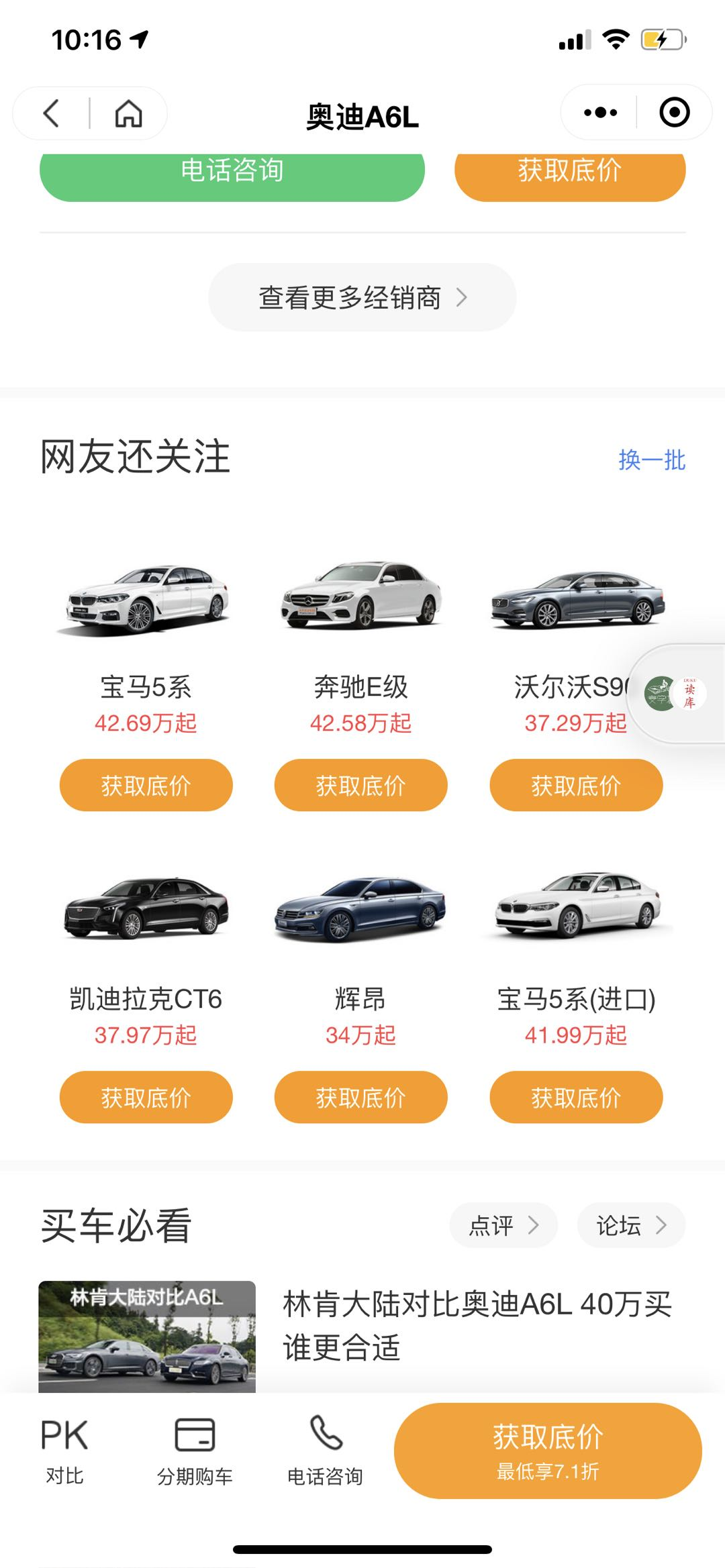Open PK 对比 comparison

tap(64, 1451)
